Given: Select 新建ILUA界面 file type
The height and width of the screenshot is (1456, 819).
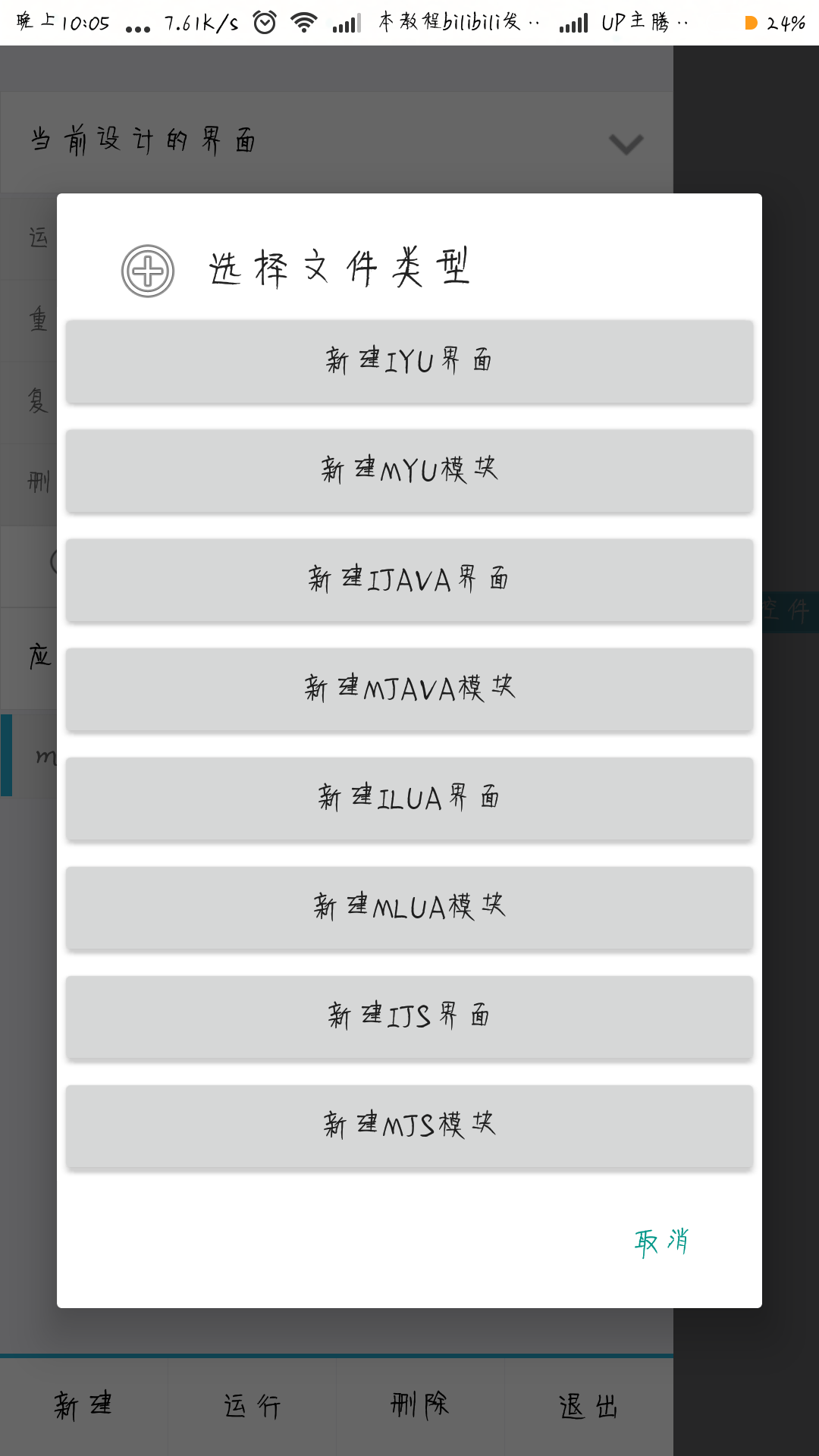Looking at the screenshot, I should point(409,798).
